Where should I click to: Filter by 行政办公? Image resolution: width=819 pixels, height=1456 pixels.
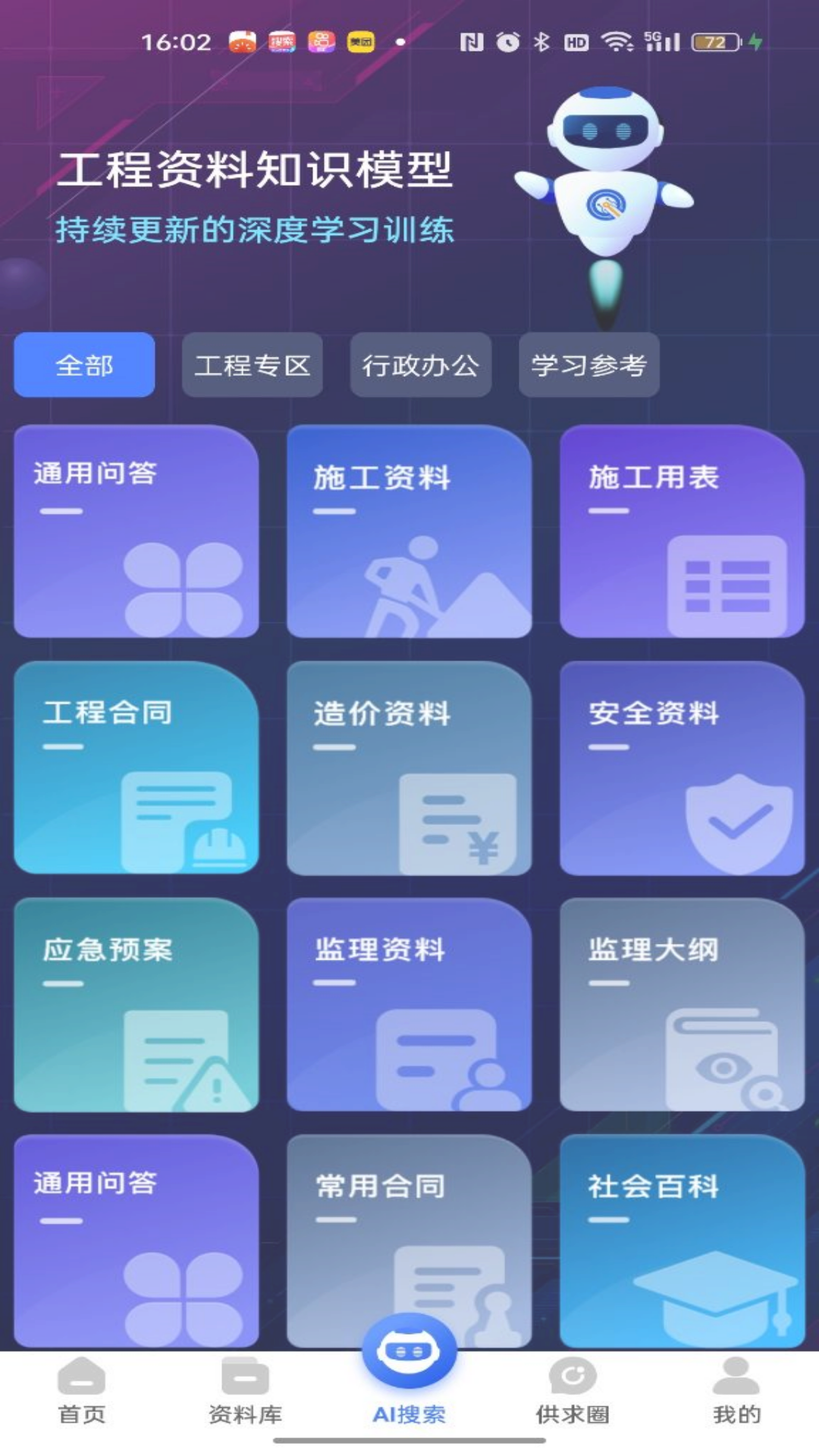[x=421, y=365]
